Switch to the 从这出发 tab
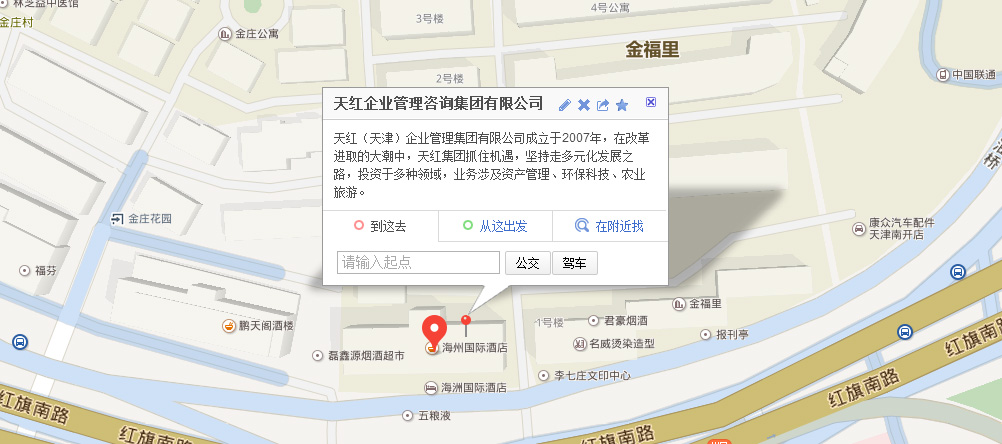This screenshot has width=1002, height=444. point(495,226)
